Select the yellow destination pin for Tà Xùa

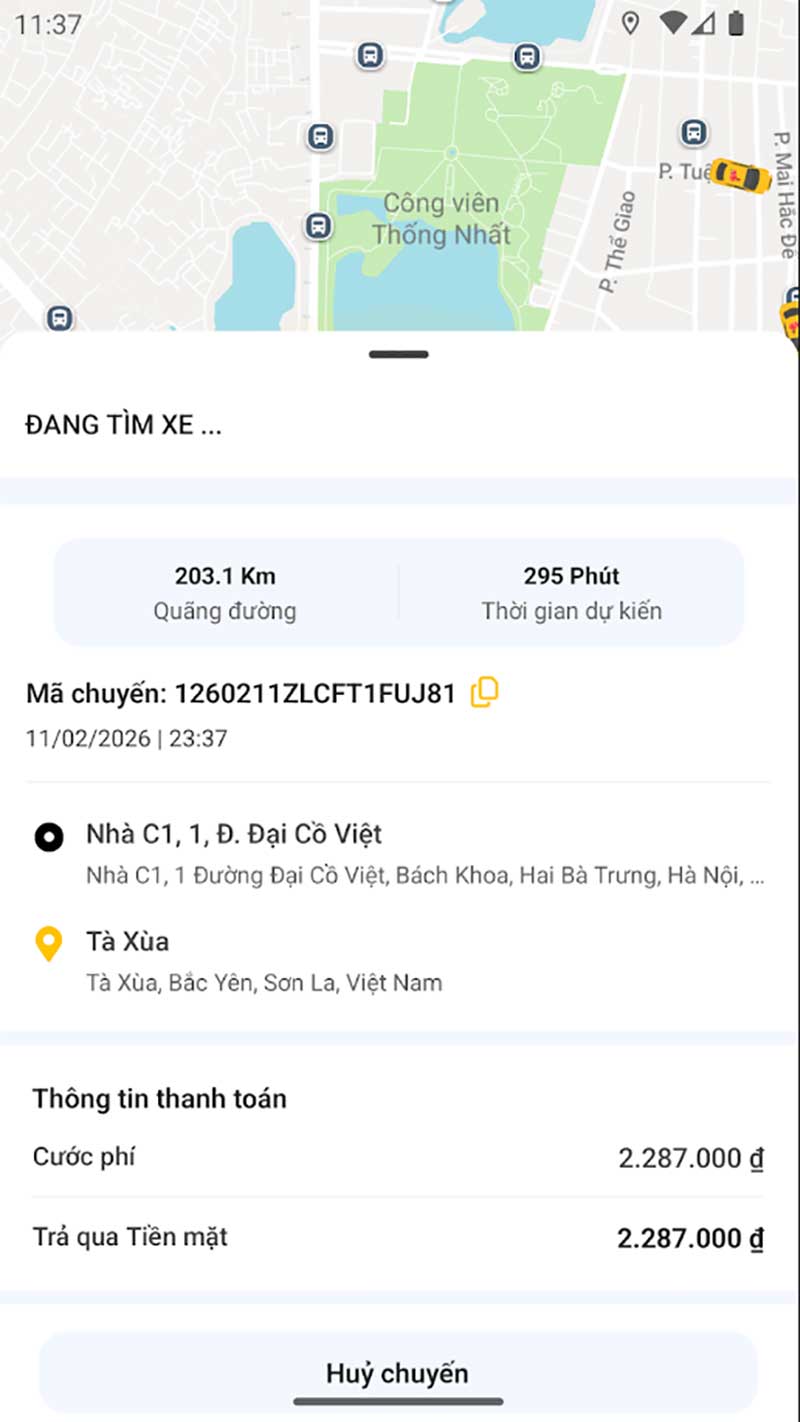click(x=48, y=942)
